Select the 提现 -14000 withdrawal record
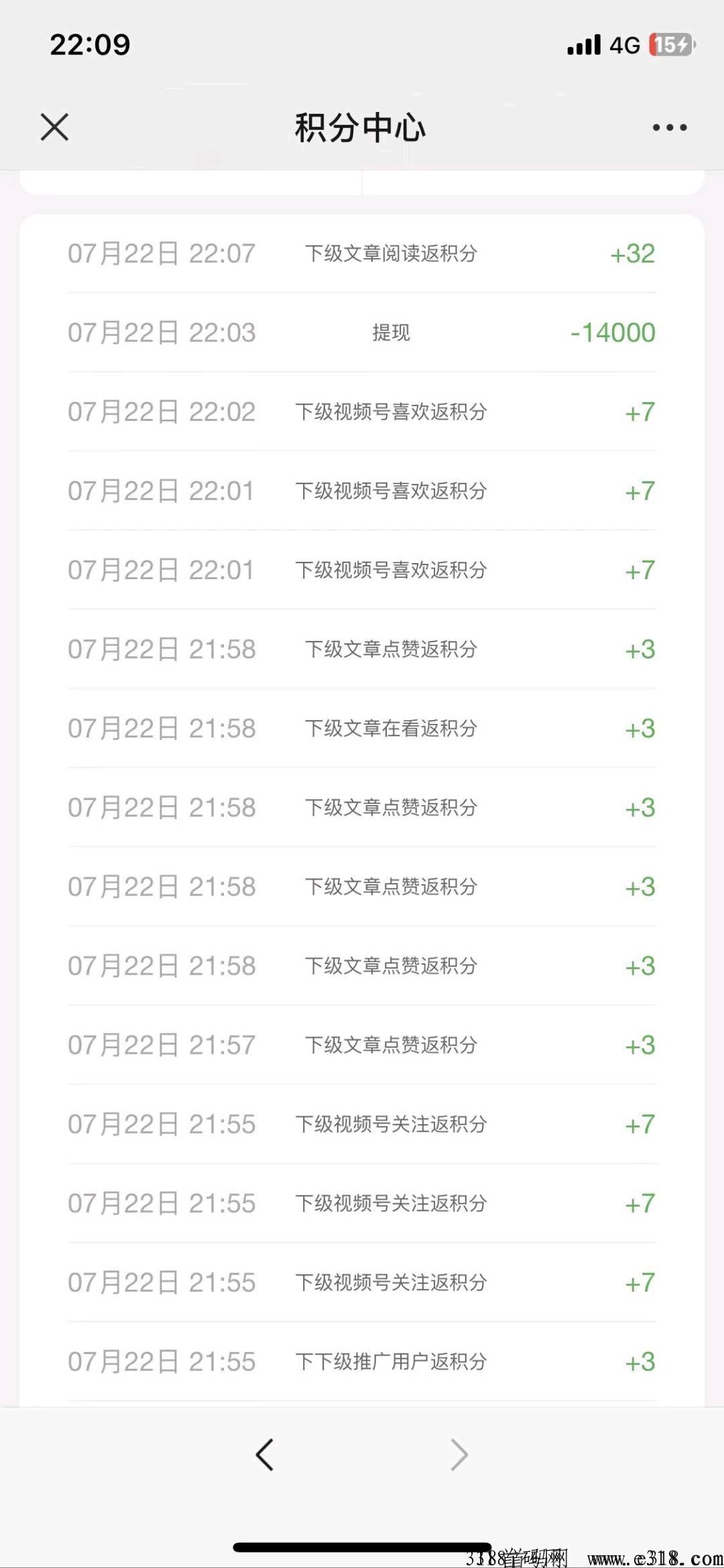This screenshot has width=724, height=1568. tap(362, 333)
